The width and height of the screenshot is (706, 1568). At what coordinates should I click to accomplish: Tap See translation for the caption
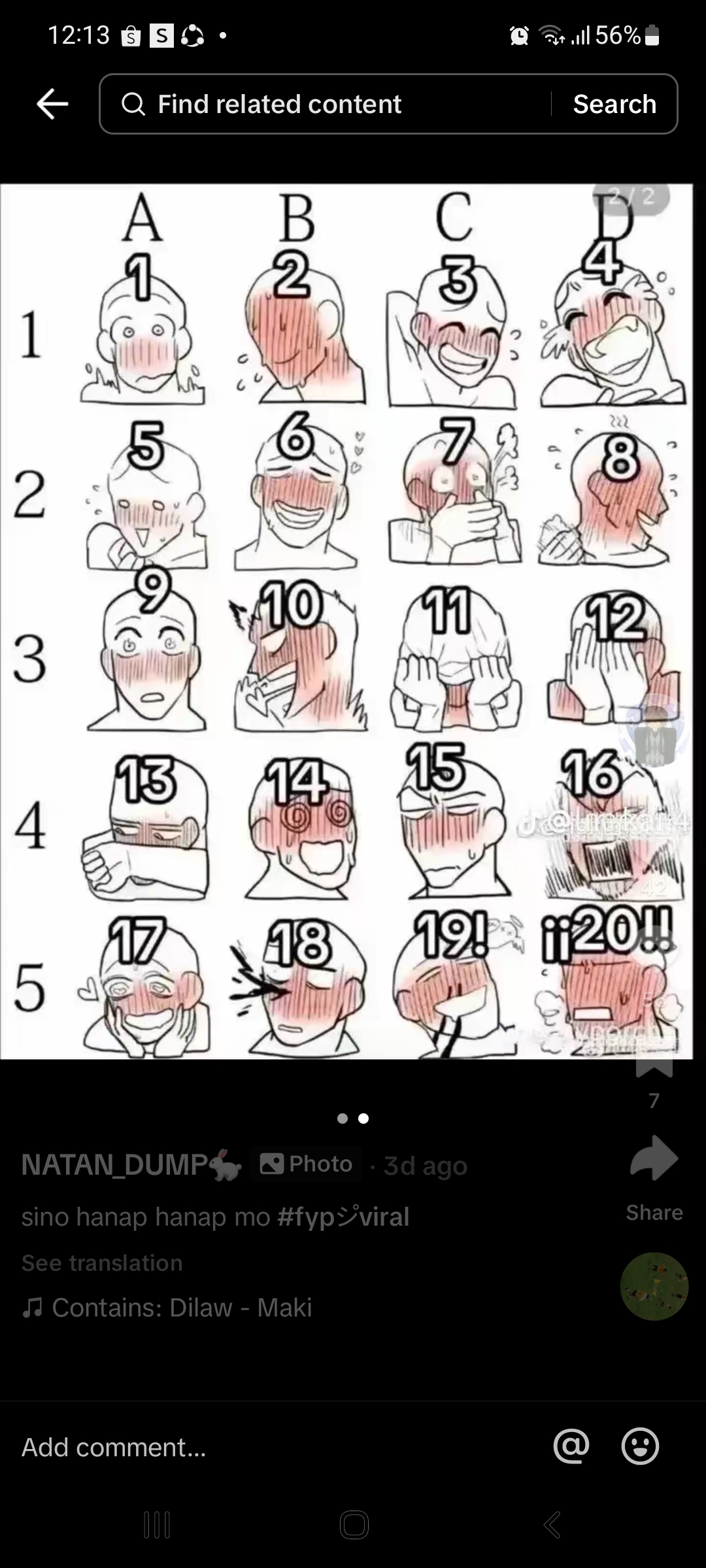[102, 1263]
